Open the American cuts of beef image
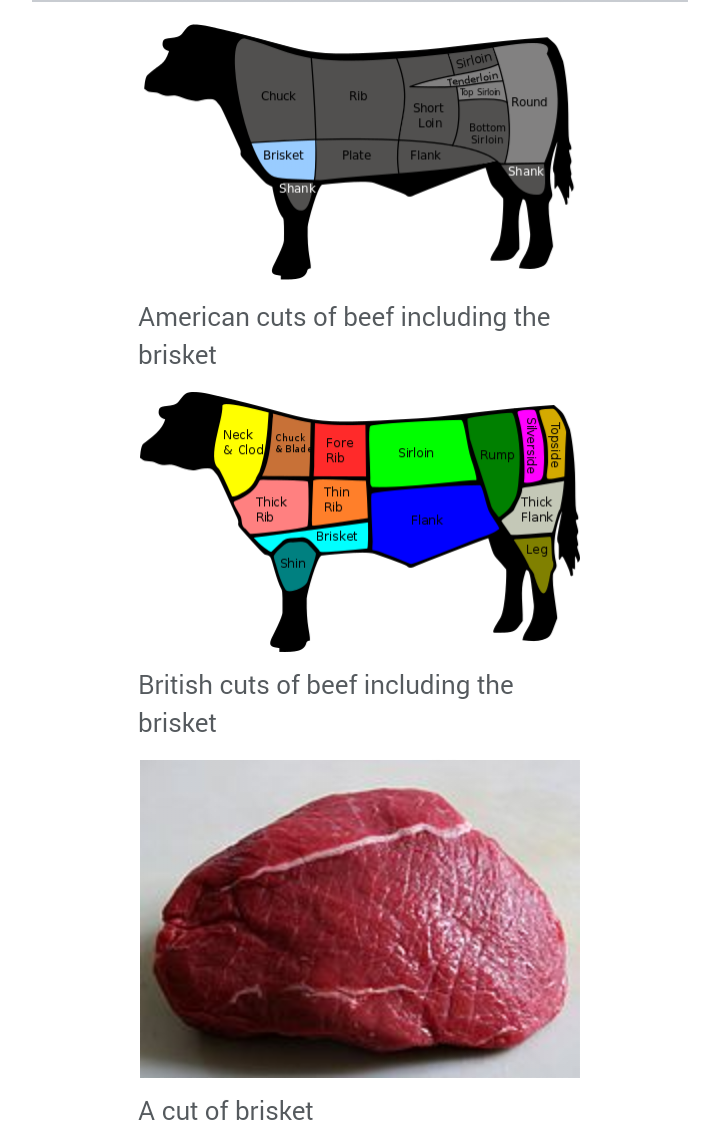The image size is (720, 1136). 359,150
